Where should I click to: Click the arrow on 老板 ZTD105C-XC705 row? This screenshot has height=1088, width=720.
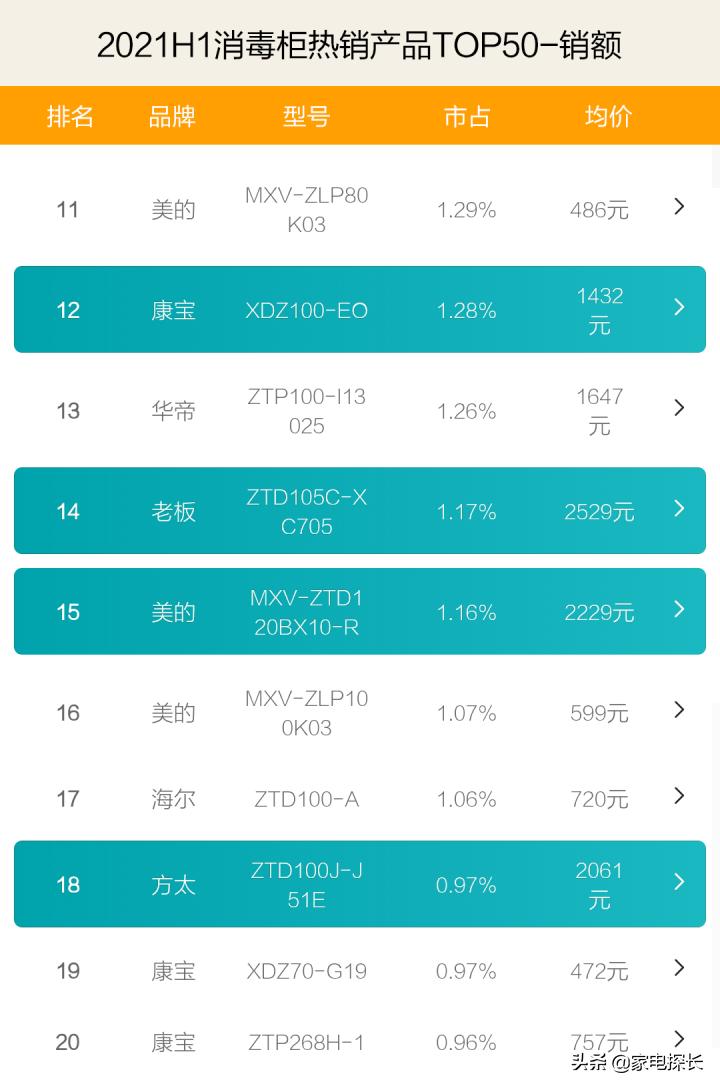point(679,510)
